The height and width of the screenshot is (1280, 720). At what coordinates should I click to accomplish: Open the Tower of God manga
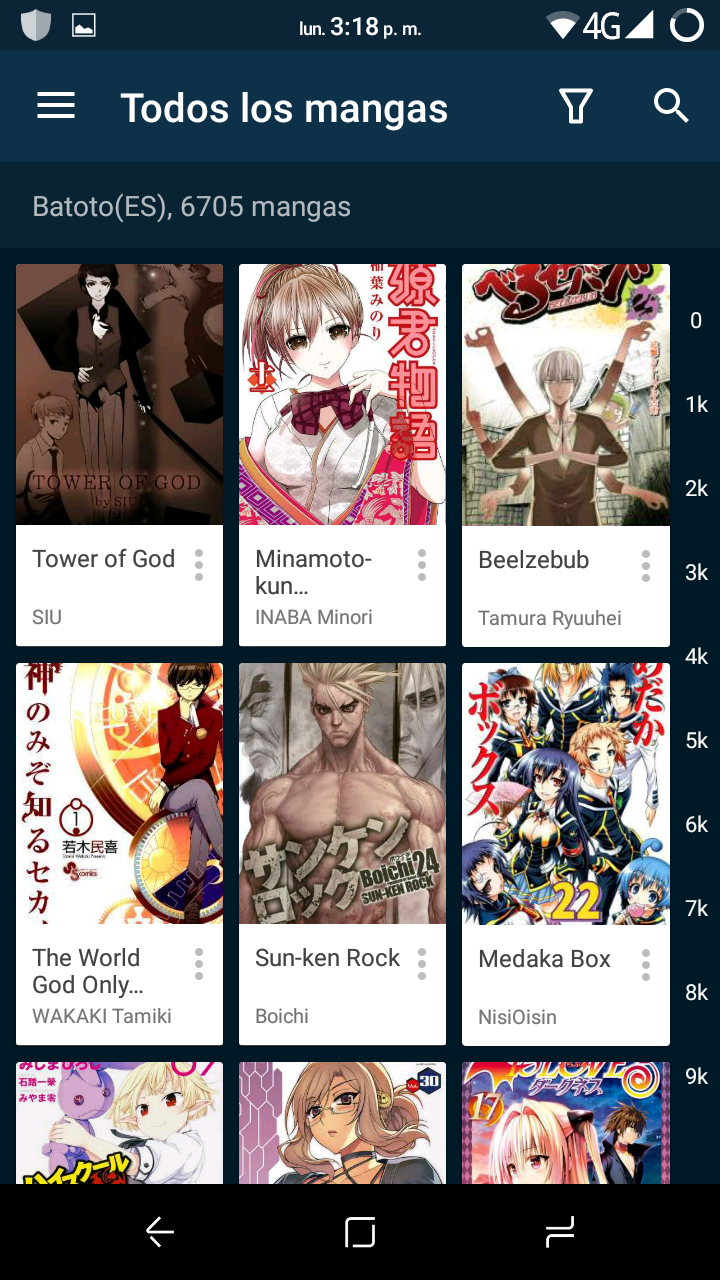(x=119, y=395)
